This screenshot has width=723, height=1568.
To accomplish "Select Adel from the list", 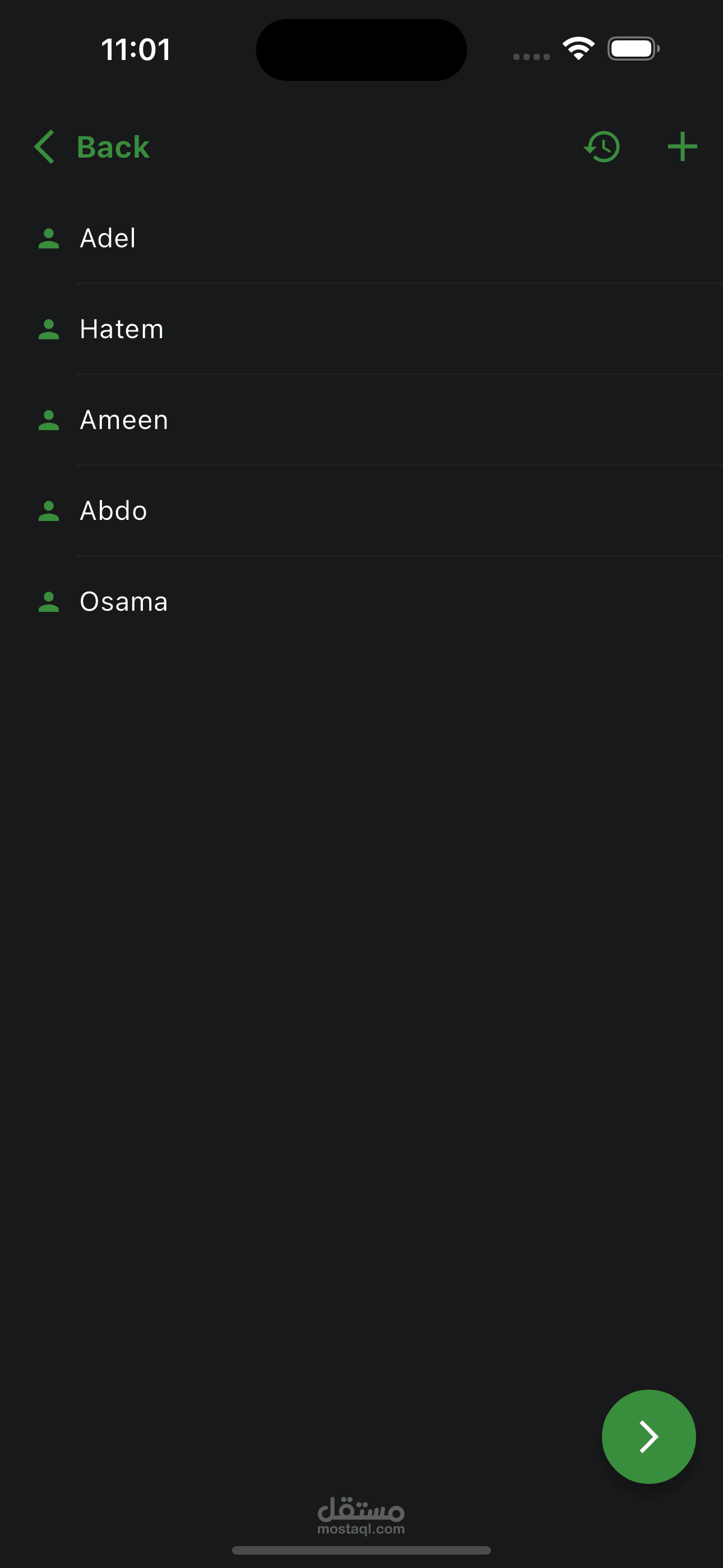I will pyautogui.click(x=108, y=238).
